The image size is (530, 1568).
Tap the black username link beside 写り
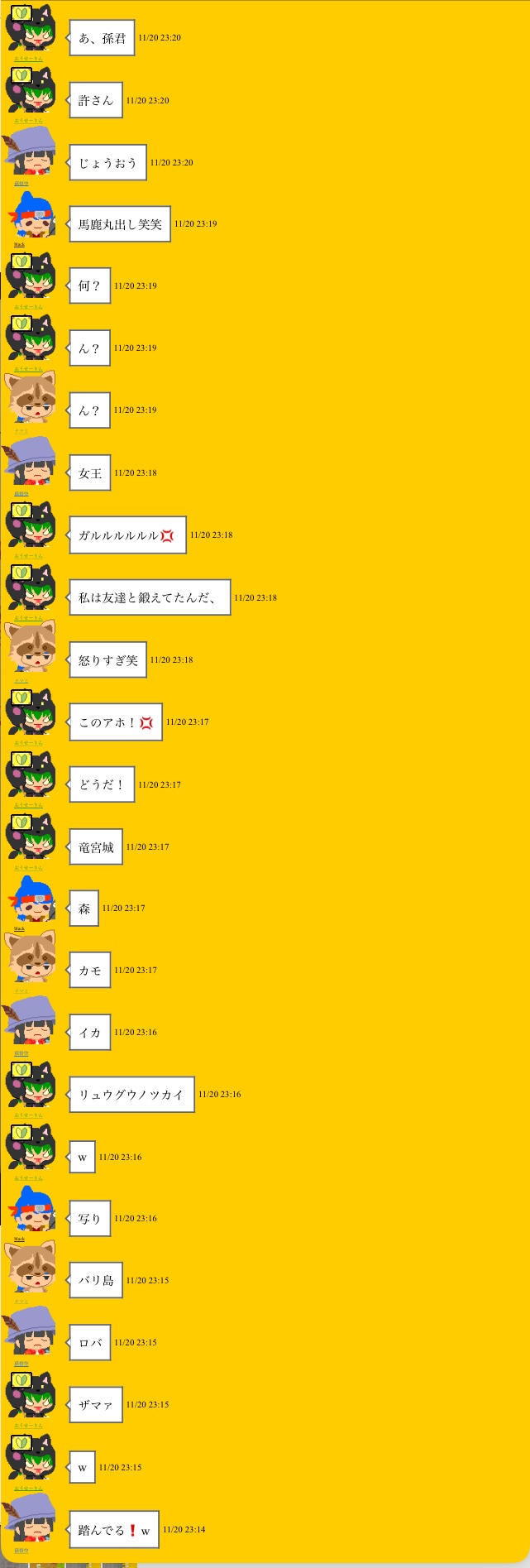coord(19,1240)
